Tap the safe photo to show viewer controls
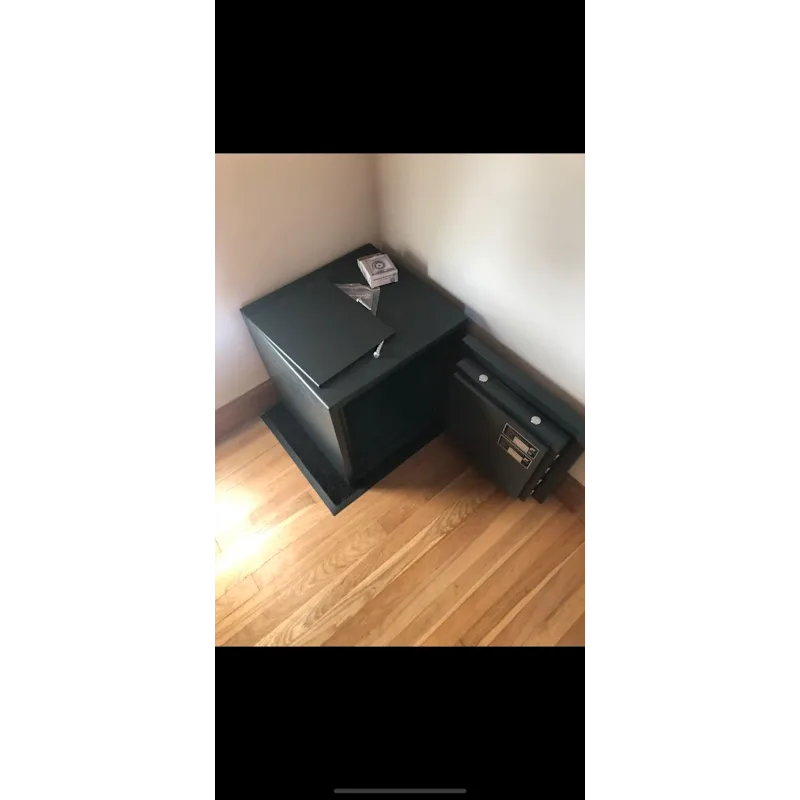The height and width of the screenshot is (800, 800). point(400,400)
